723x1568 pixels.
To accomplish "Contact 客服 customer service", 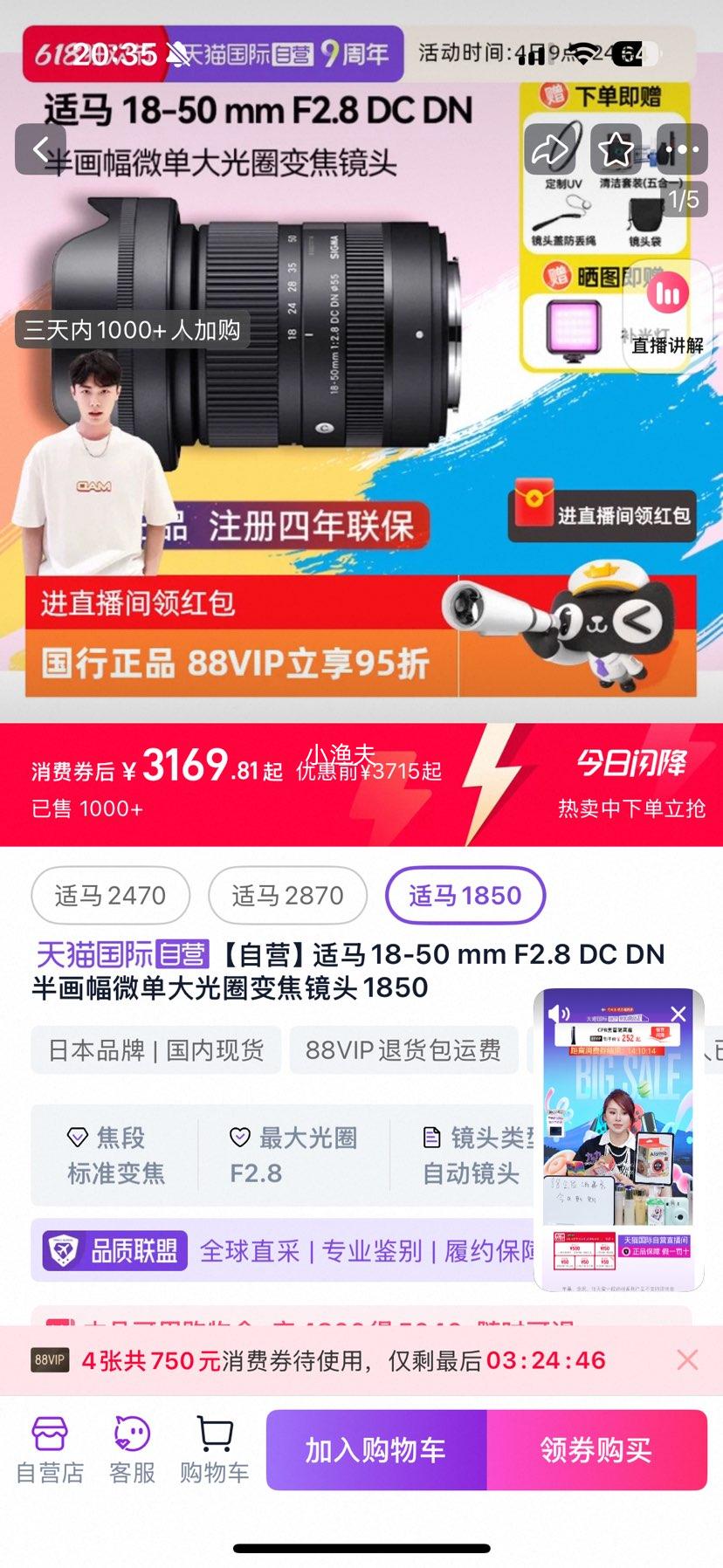I will click(x=132, y=1450).
